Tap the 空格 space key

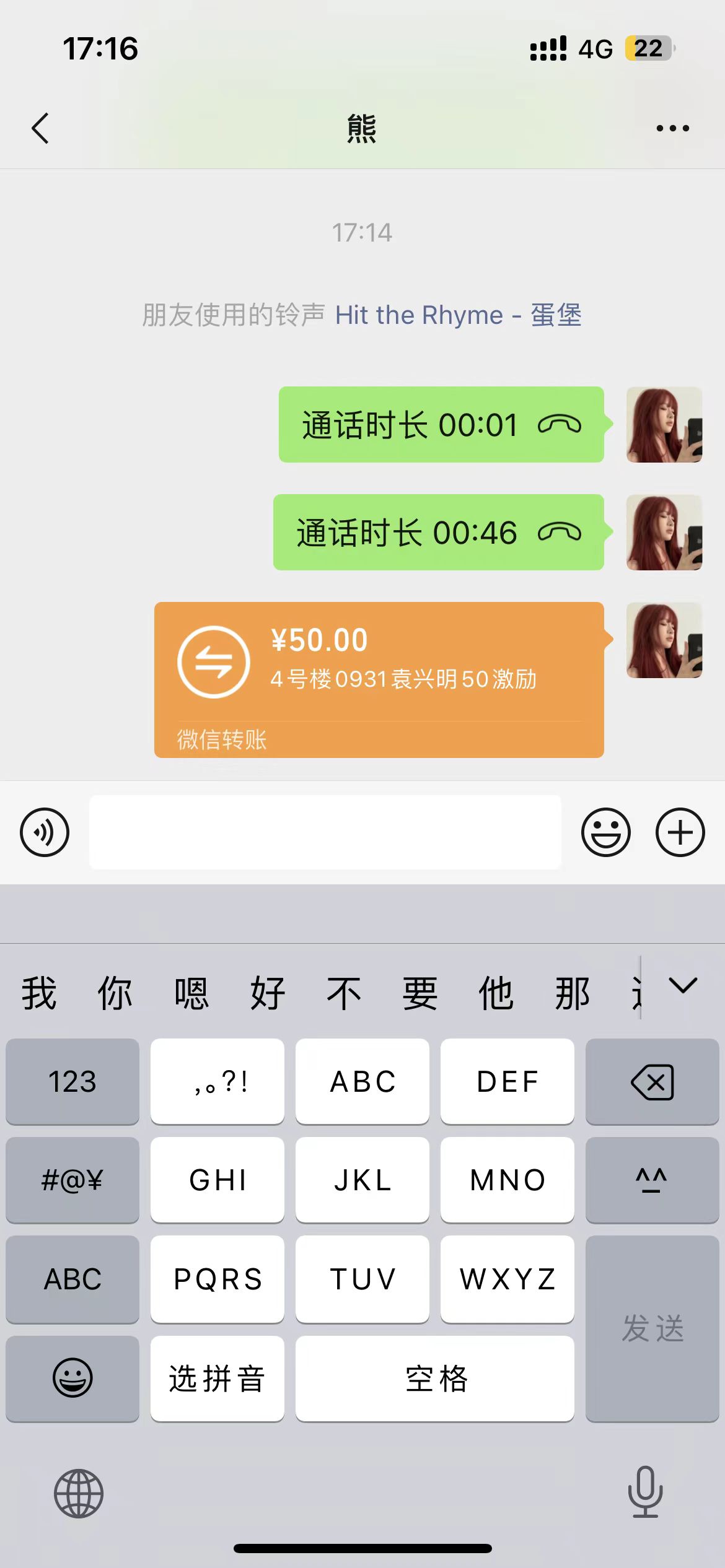click(435, 1379)
